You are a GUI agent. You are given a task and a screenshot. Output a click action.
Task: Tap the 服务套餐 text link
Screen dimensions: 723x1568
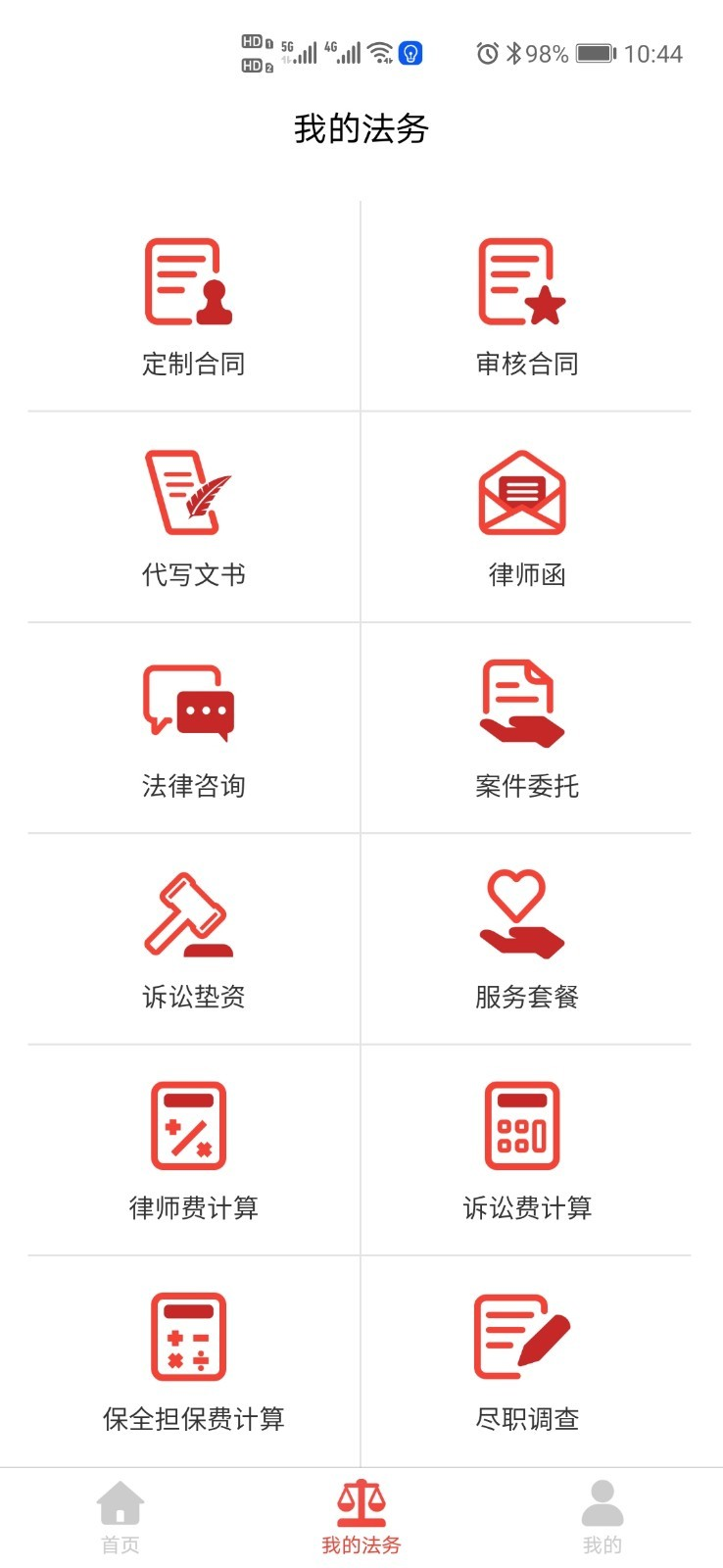point(526,997)
